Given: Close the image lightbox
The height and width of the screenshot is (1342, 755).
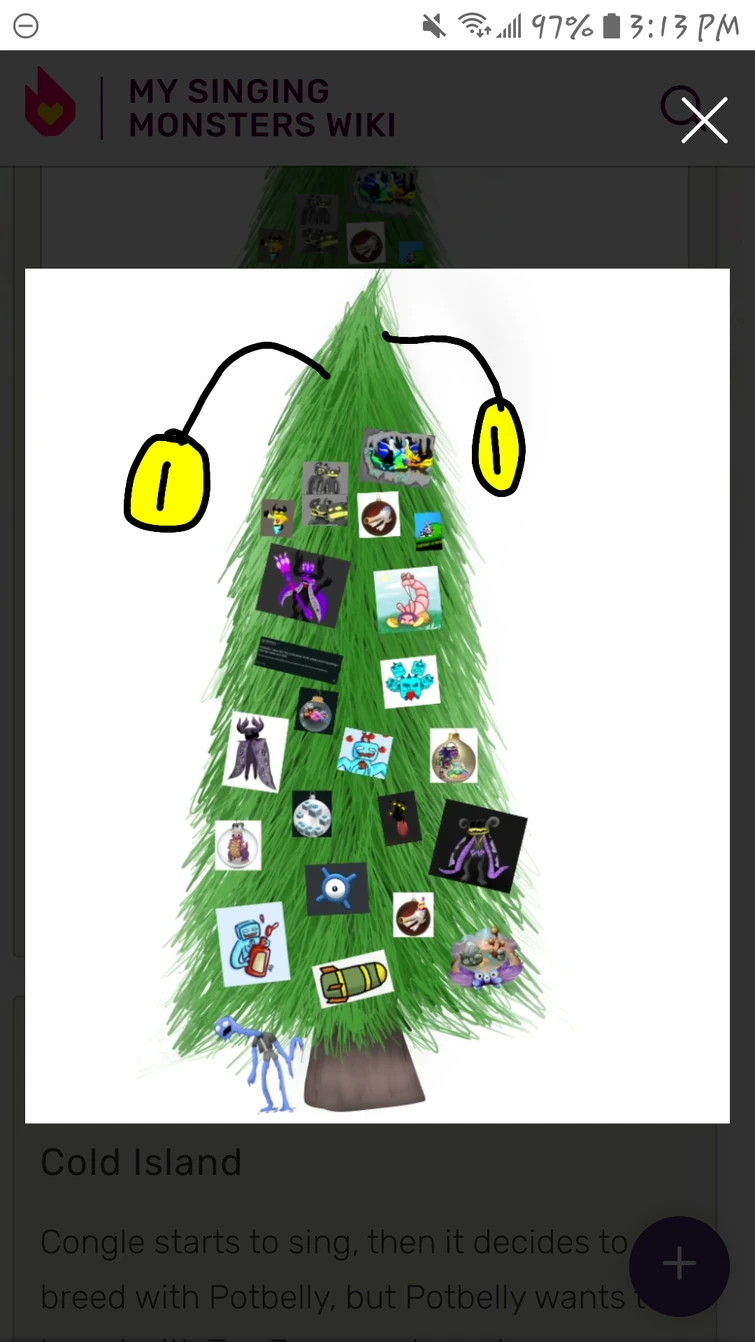Looking at the screenshot, I should pos(704,120).
